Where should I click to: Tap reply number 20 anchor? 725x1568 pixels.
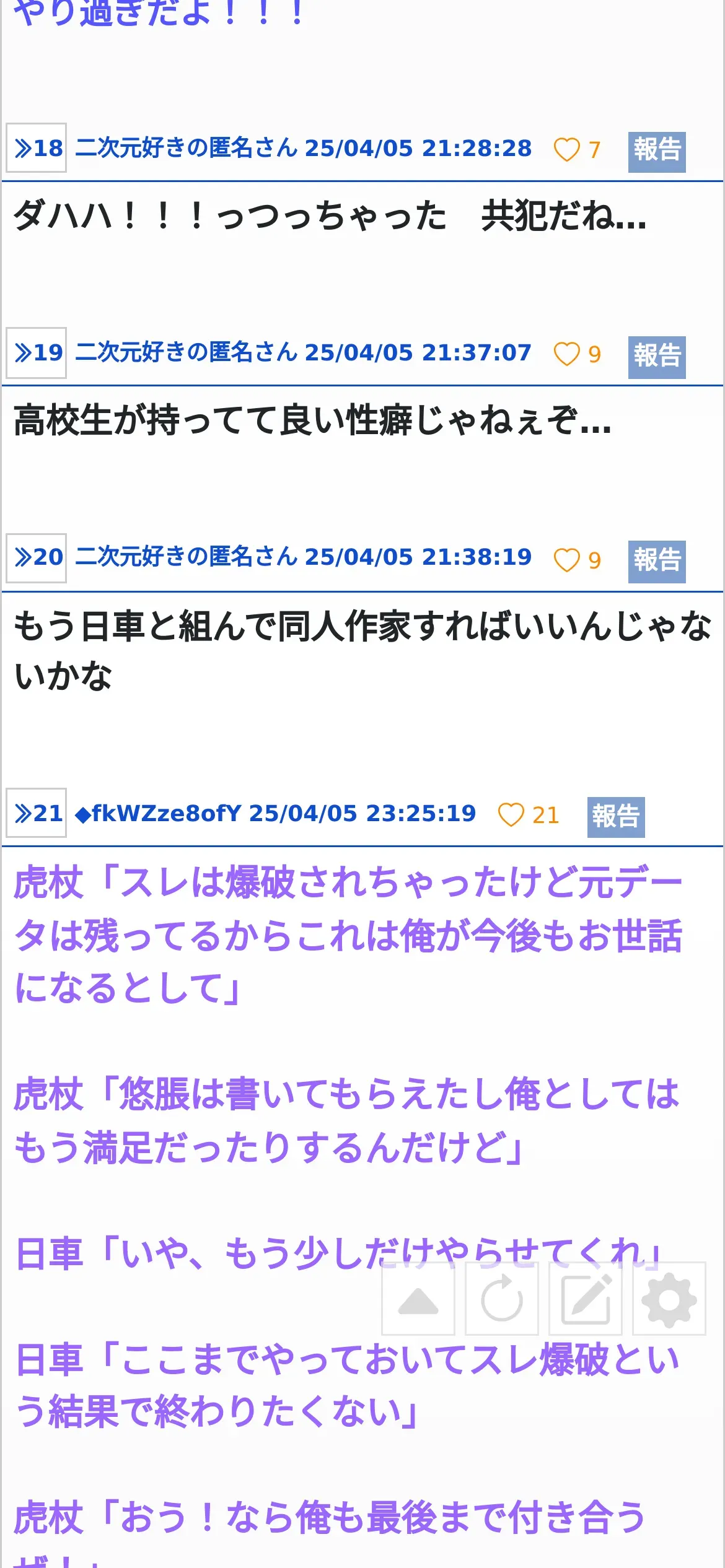tap(37, 557)
